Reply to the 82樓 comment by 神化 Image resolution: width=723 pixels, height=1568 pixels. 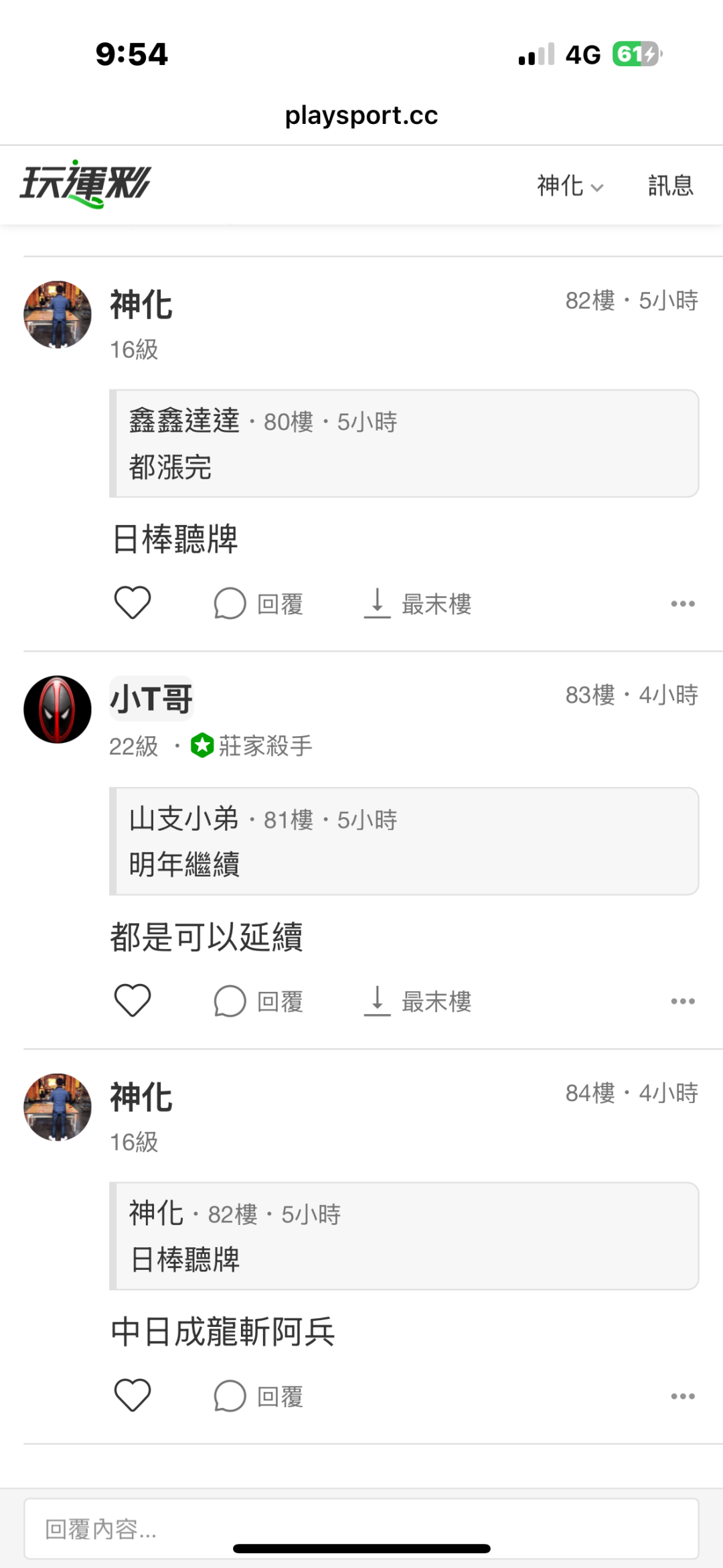pyautogui.click(x=258, y=604)
